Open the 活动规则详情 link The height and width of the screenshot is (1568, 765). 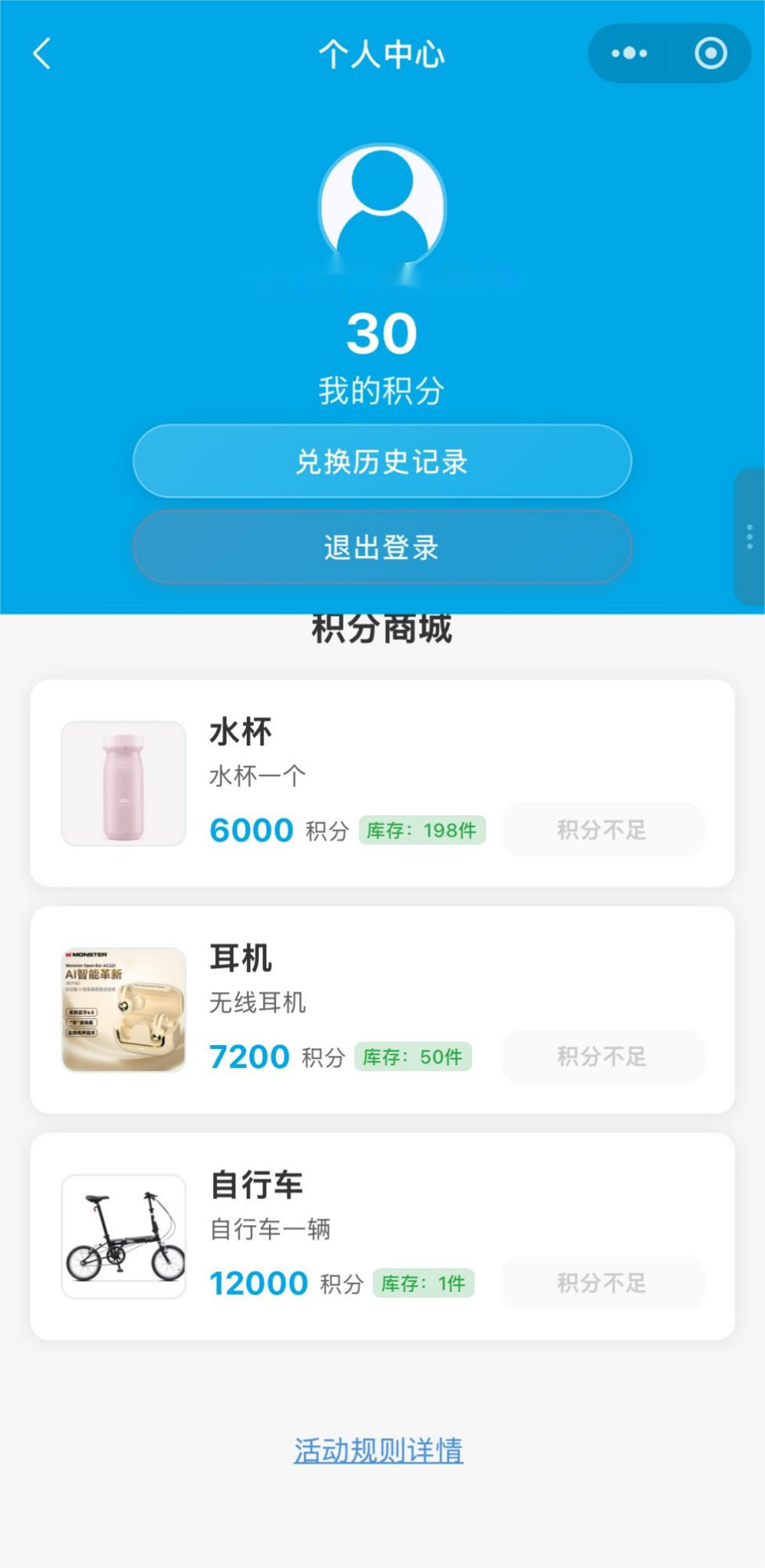378,1451
